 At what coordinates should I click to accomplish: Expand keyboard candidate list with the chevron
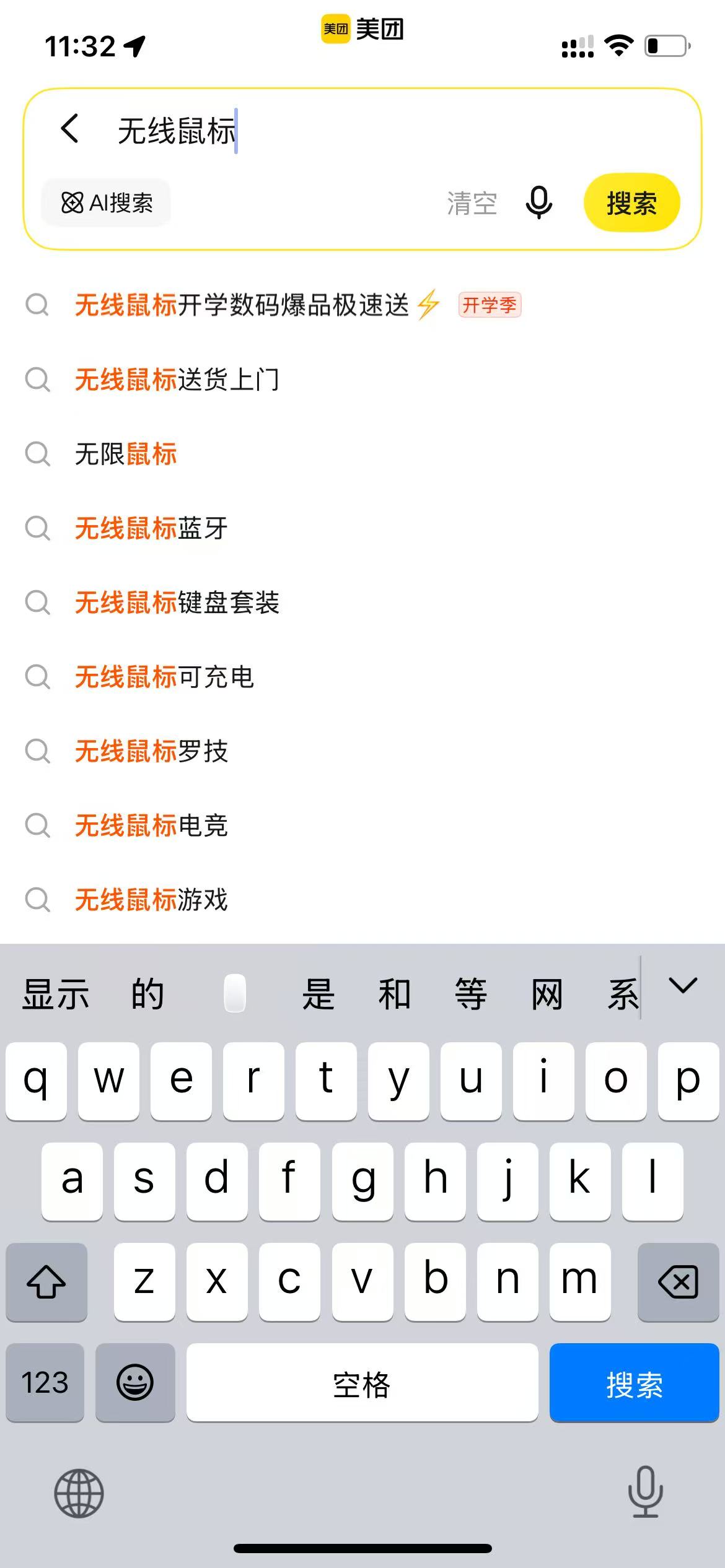[x=683, y=986]
